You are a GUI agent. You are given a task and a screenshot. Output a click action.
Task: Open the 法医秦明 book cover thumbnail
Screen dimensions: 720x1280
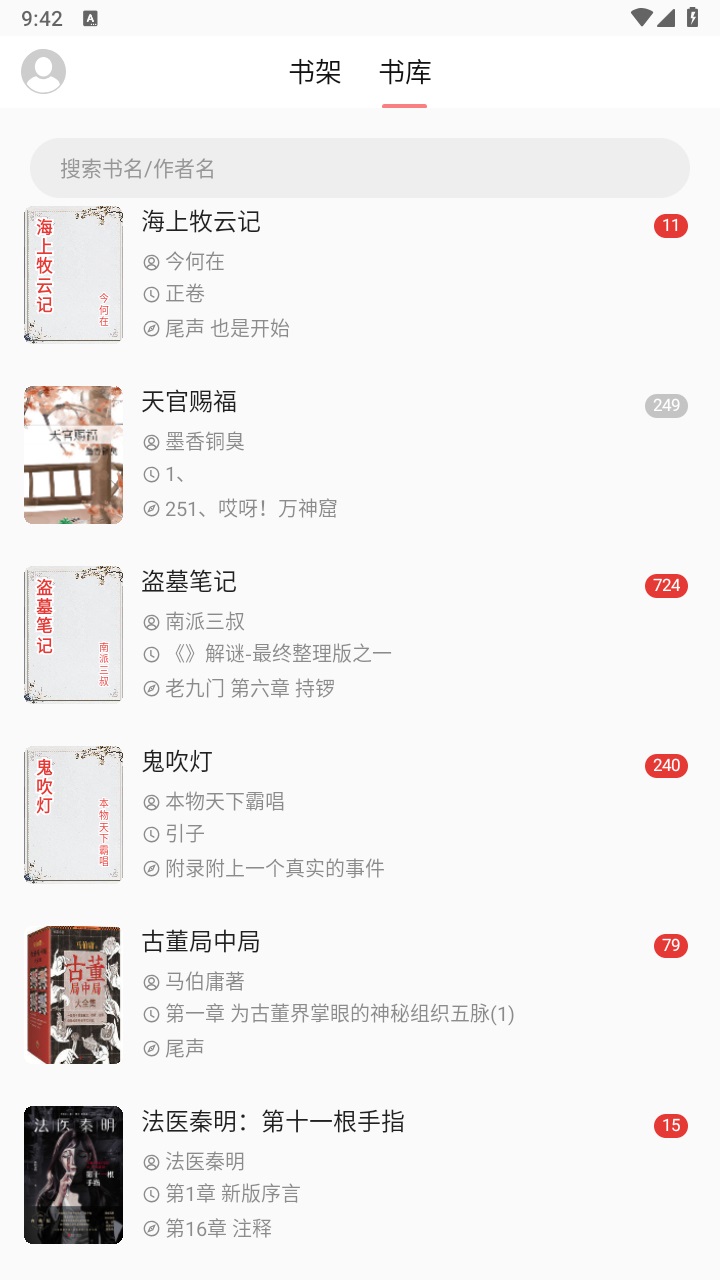[73, 1174]
